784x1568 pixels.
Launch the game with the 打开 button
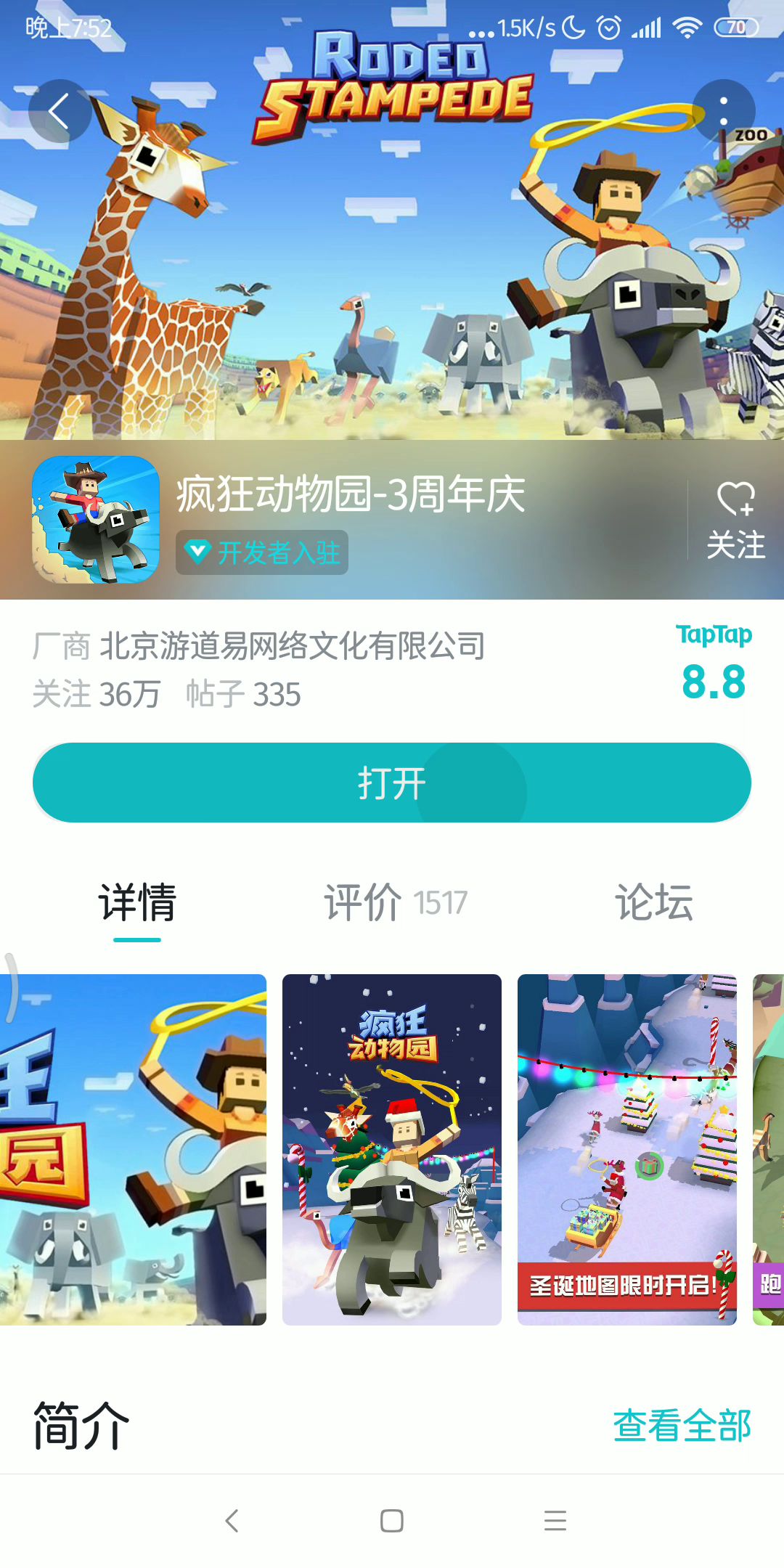coord(392,783)
